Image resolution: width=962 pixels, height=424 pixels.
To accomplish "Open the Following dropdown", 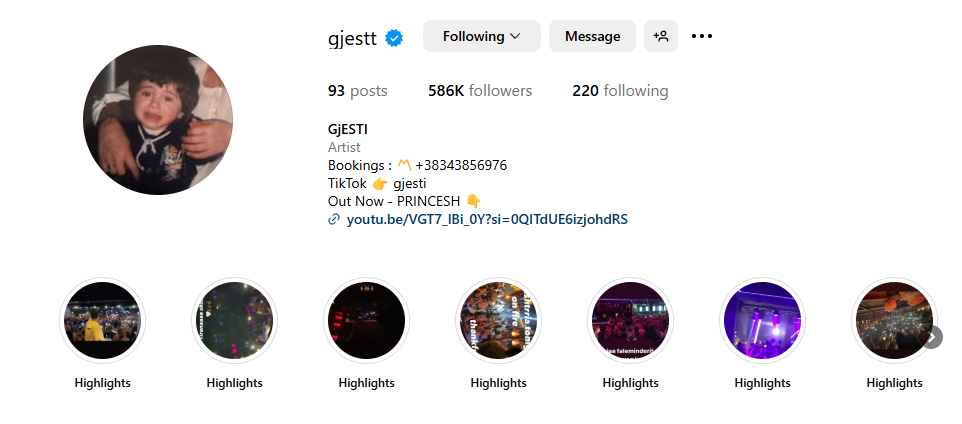I will click(481, 36).
